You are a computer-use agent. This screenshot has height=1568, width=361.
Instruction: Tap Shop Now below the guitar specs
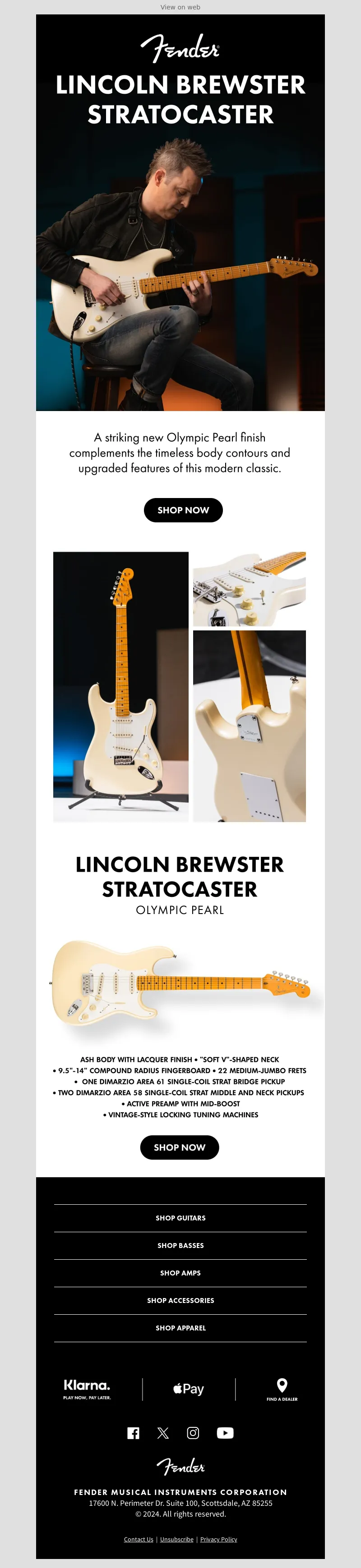[x=179, y=1147]
